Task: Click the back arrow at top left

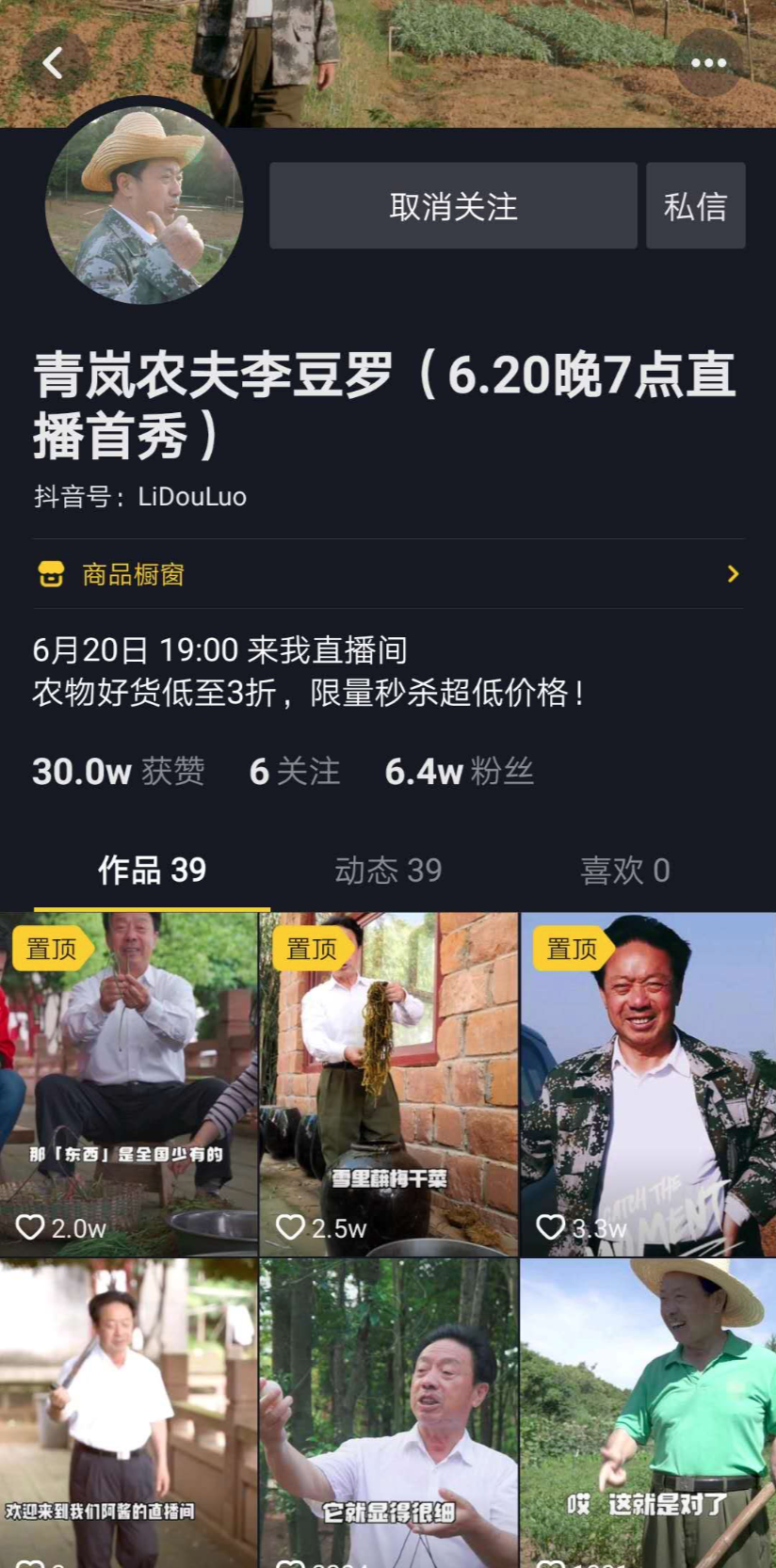Action: coord(53,63)
